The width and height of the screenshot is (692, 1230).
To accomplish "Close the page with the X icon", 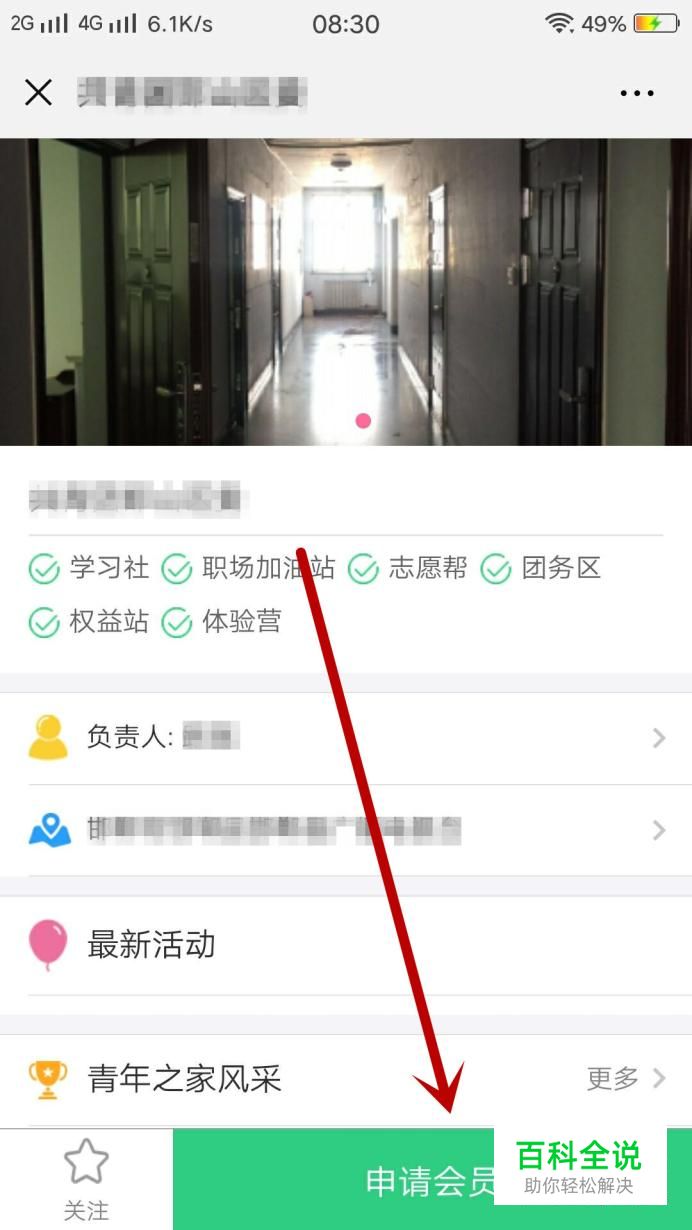I will 38,93.
